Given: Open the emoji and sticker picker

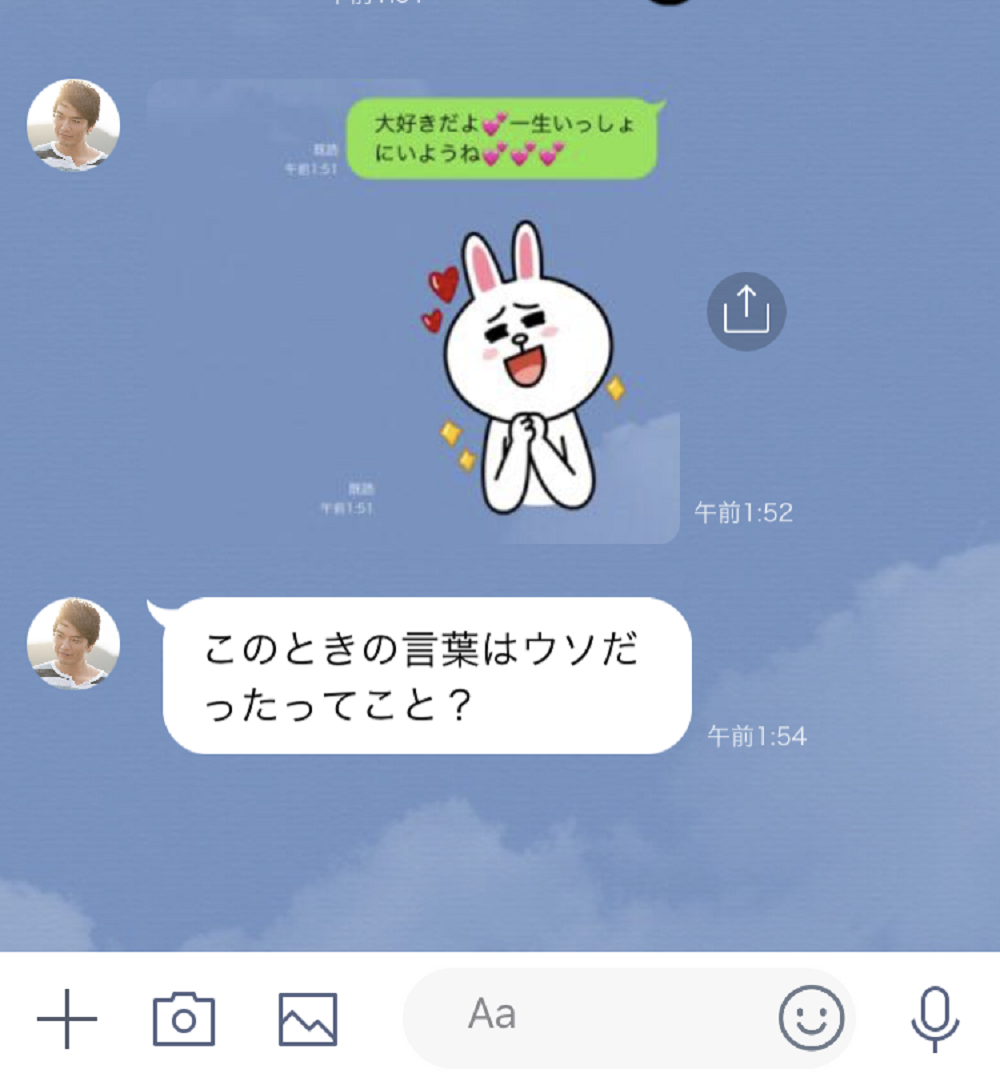Looking at the screenshot, I should click(x=811, y=1018).
